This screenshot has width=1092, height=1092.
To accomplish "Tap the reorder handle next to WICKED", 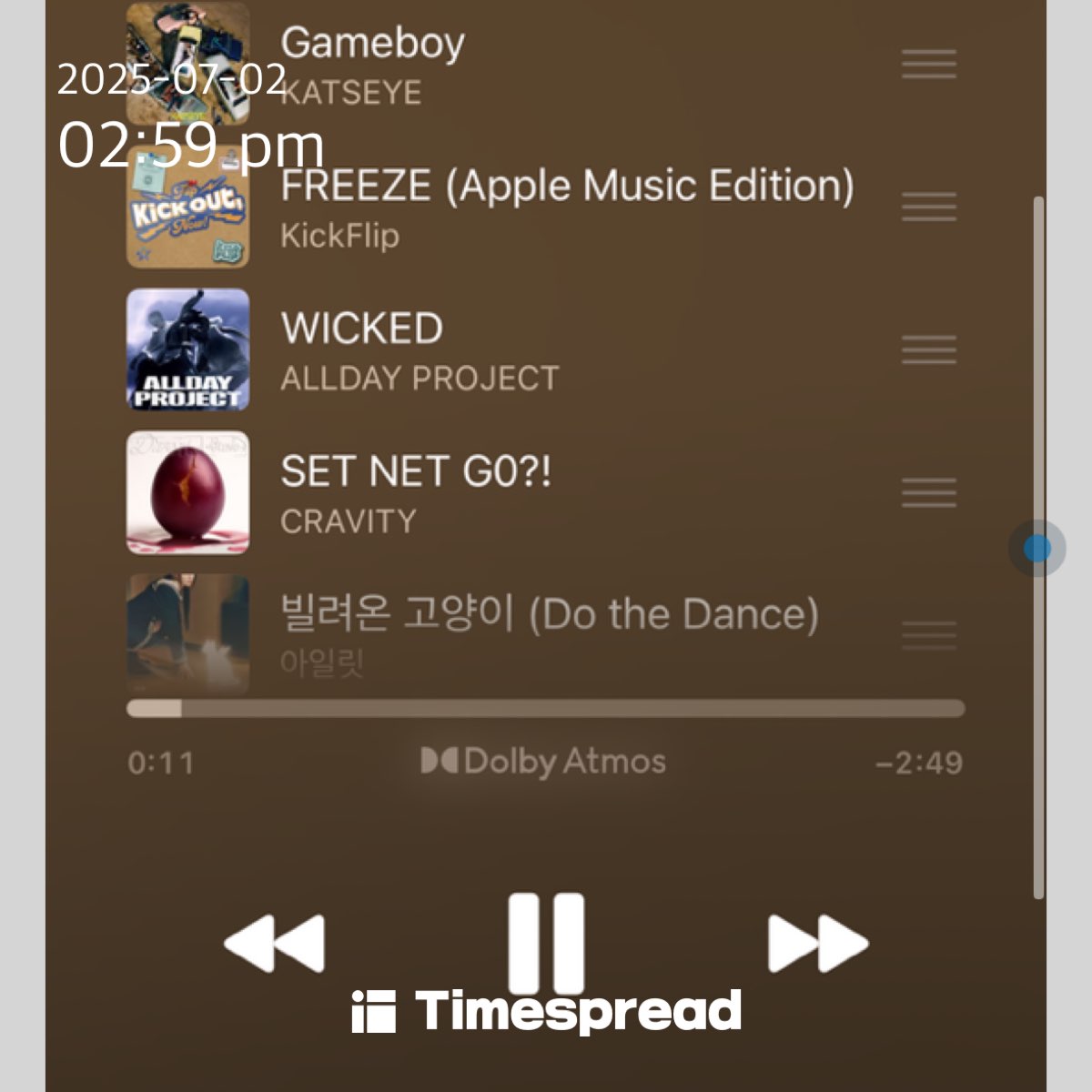I will [x=928, y=349].
